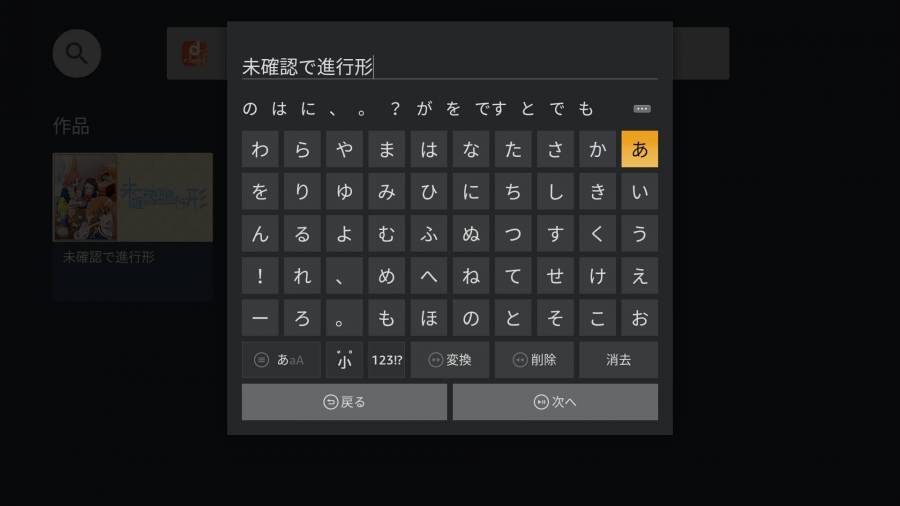Type the ん key
The width and height of the screenshot is (900, 506).
(x=260, y=234)
